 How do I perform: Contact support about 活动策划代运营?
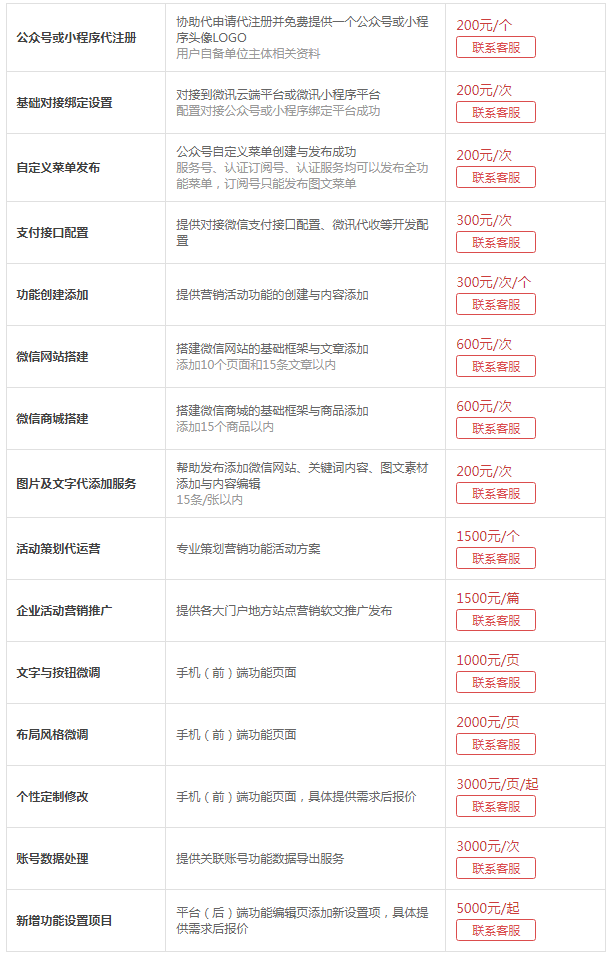point(496,559)
